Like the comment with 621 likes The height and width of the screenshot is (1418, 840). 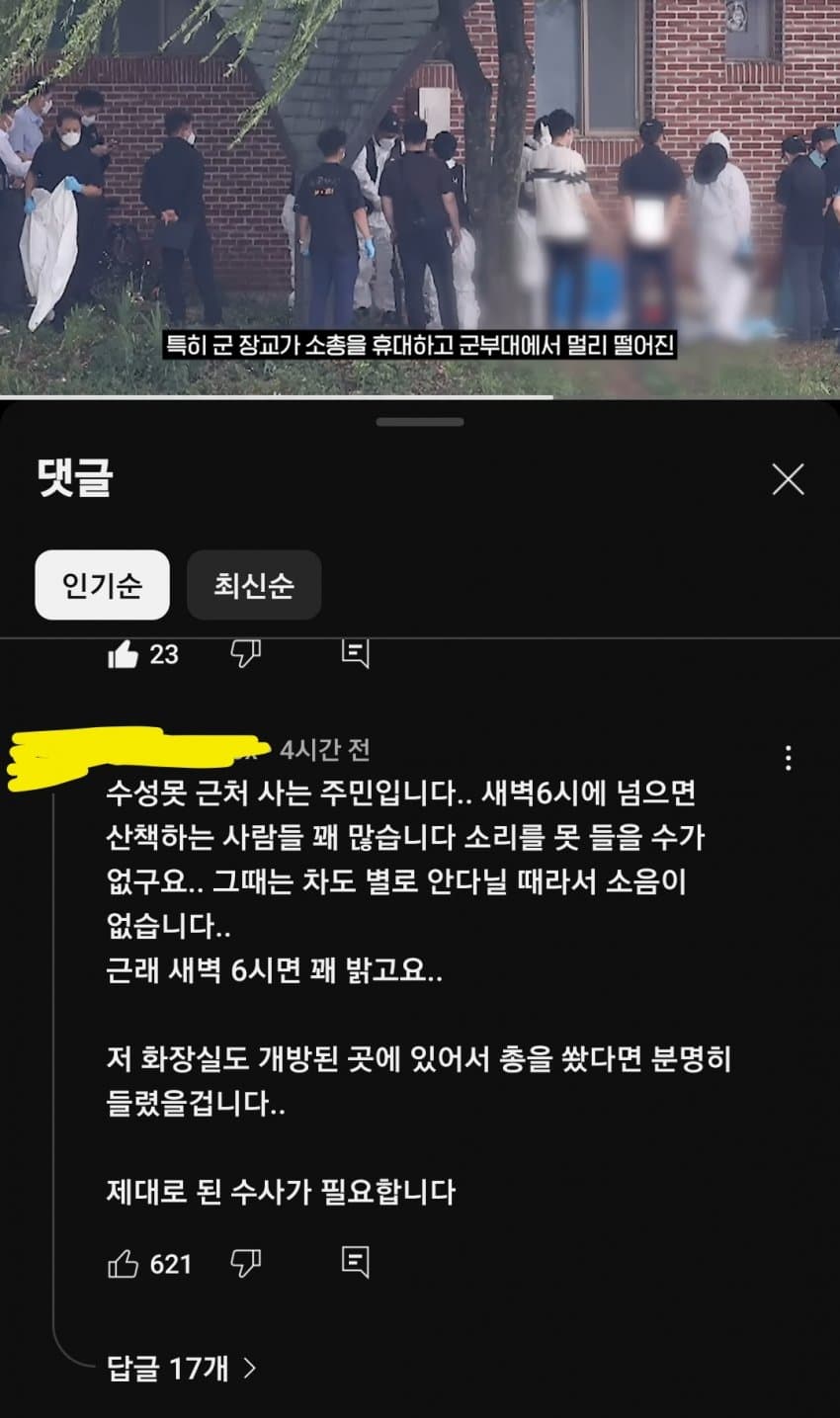tap(123, 1264)
